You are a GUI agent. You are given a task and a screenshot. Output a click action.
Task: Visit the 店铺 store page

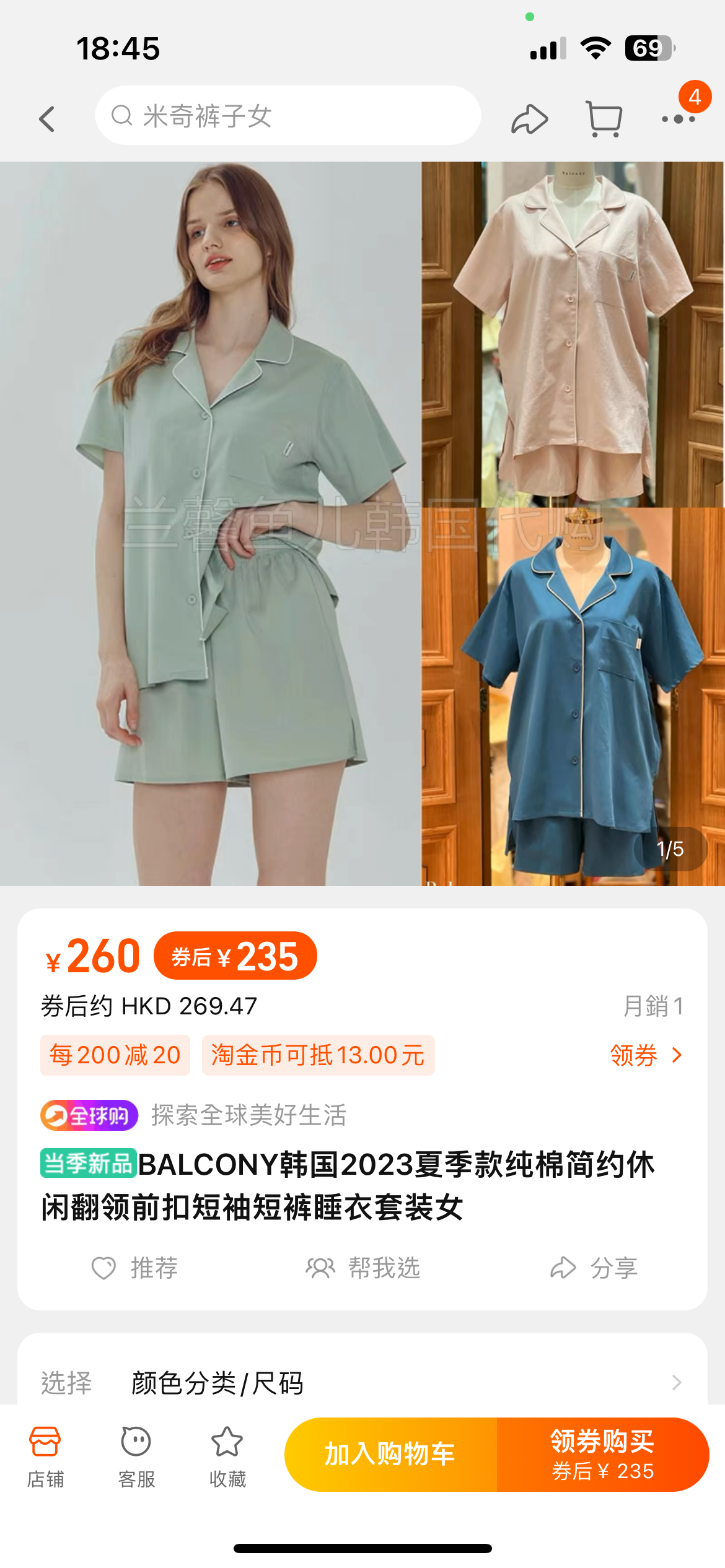point(45,1457)
